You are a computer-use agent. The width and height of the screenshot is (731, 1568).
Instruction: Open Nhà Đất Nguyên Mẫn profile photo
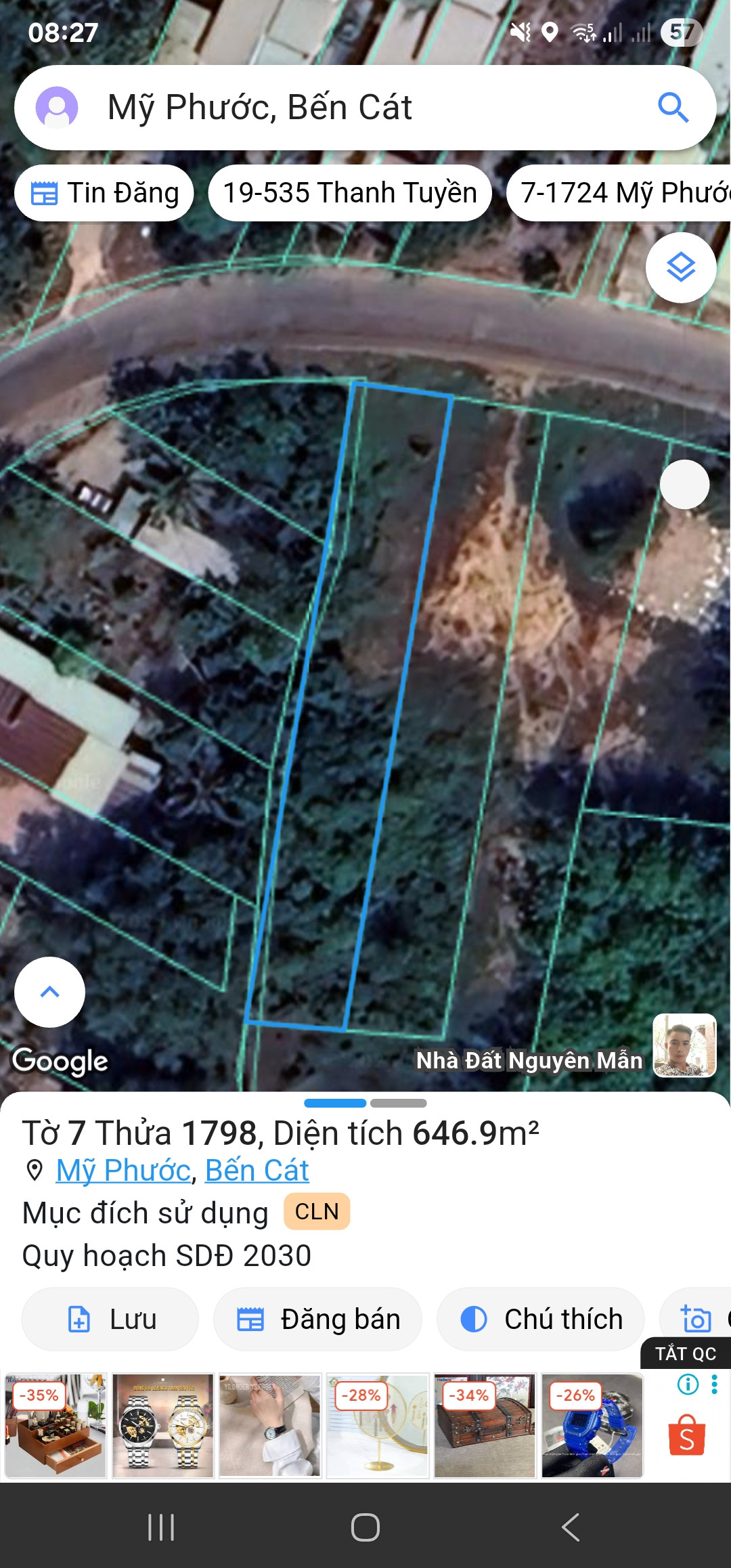[684, 1045]
